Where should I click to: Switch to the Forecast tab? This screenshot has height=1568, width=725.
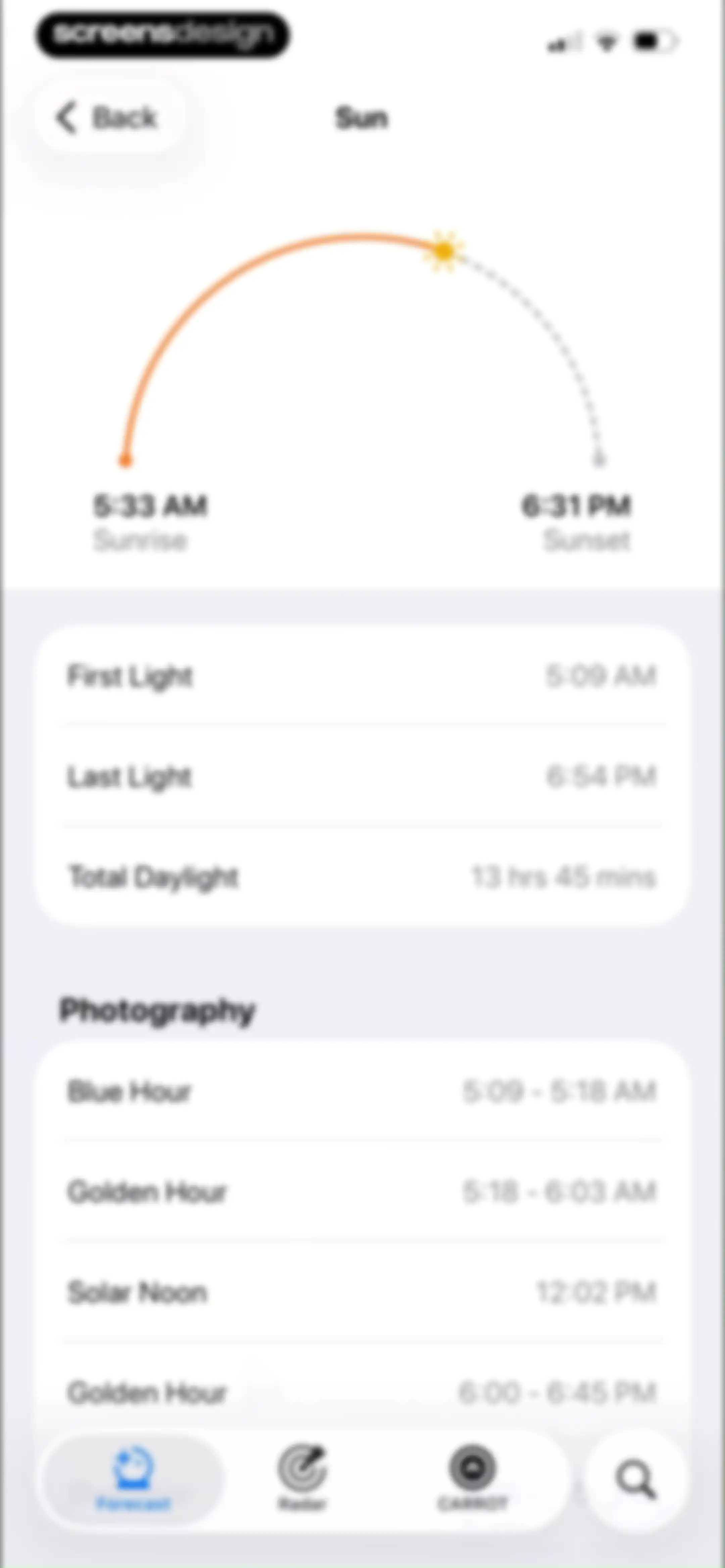(134, 1480)
